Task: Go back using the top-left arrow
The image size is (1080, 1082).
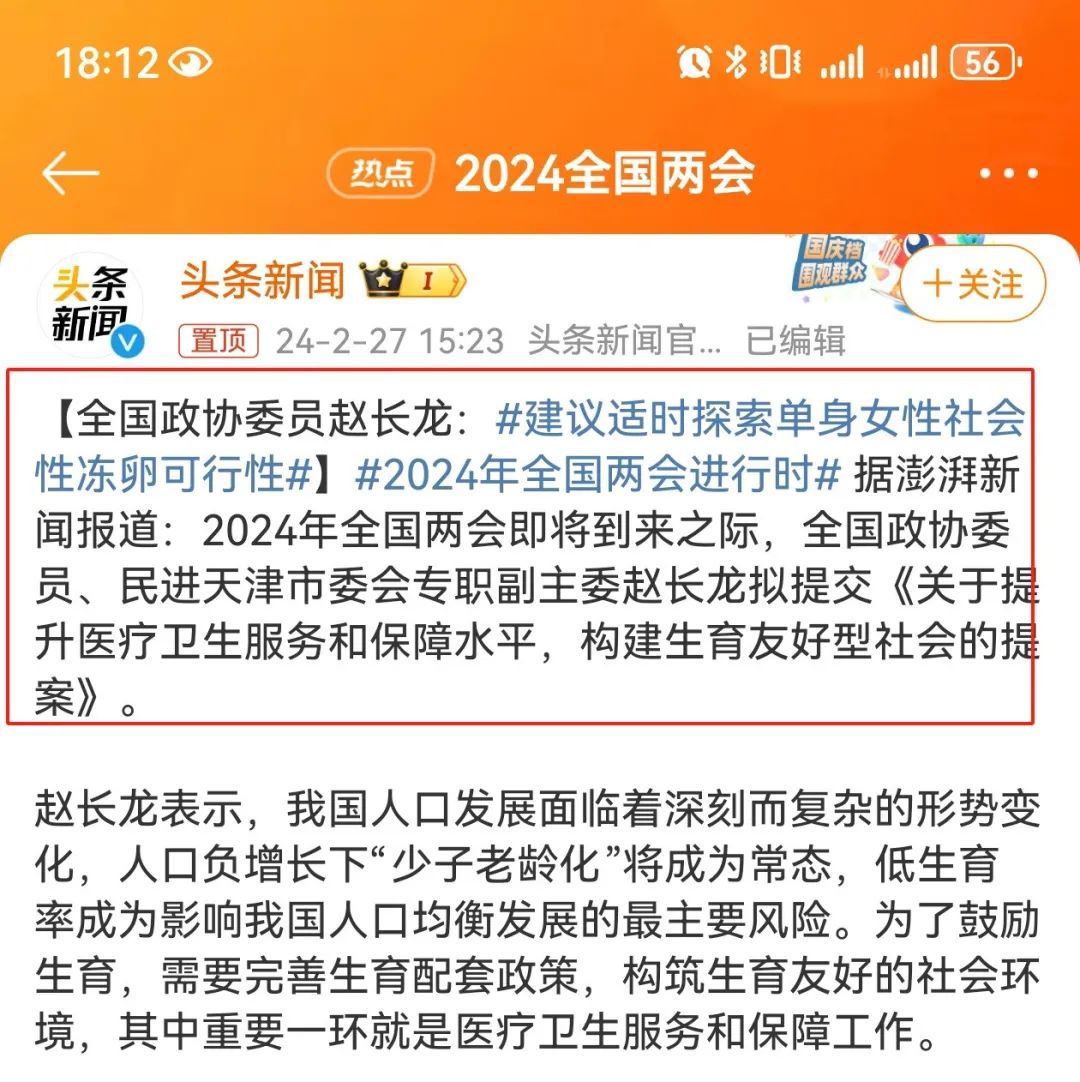Action: pos(70,174)
